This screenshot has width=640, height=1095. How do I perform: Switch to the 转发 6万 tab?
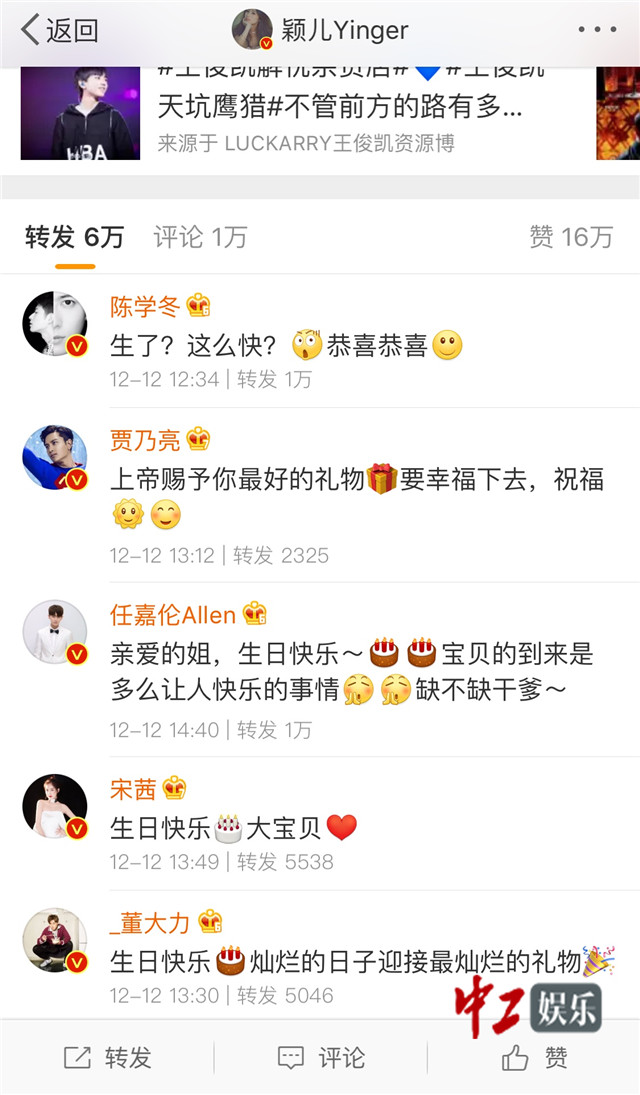tap(75, 237)
